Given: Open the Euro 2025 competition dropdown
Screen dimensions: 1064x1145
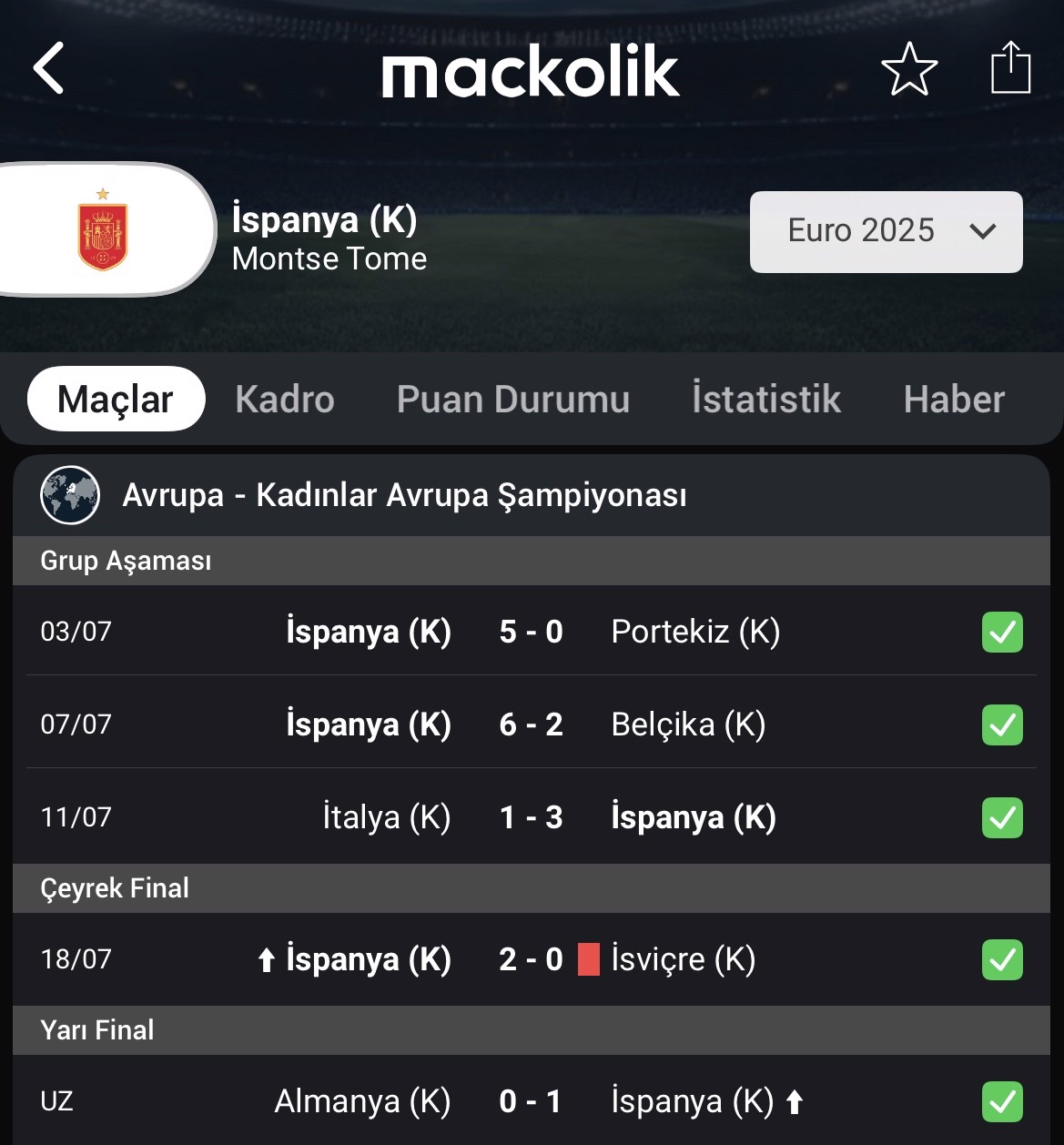Looking at the screenshot, I should [886, 231].
